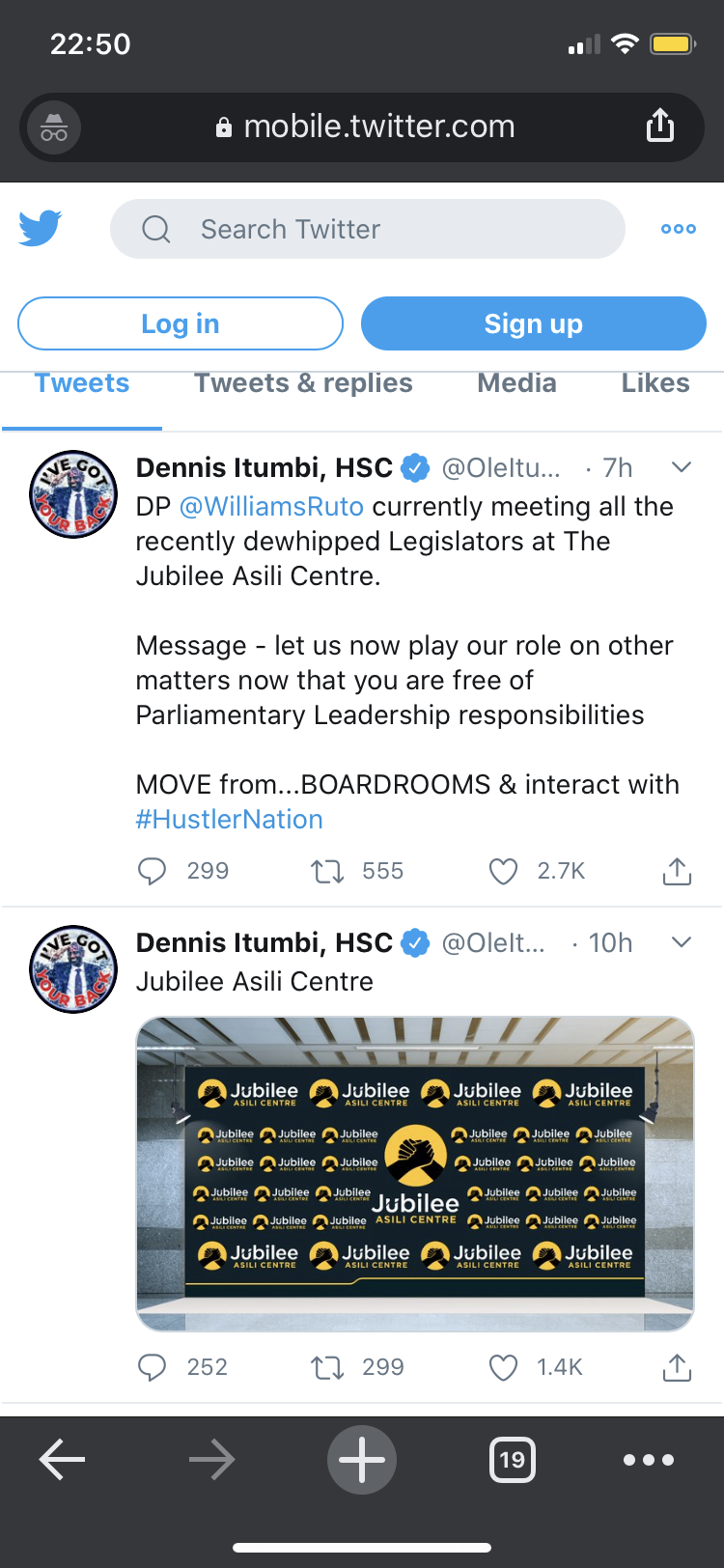Tap the Sign up button
724x1568 pixels.
click(x=533, y=323)
